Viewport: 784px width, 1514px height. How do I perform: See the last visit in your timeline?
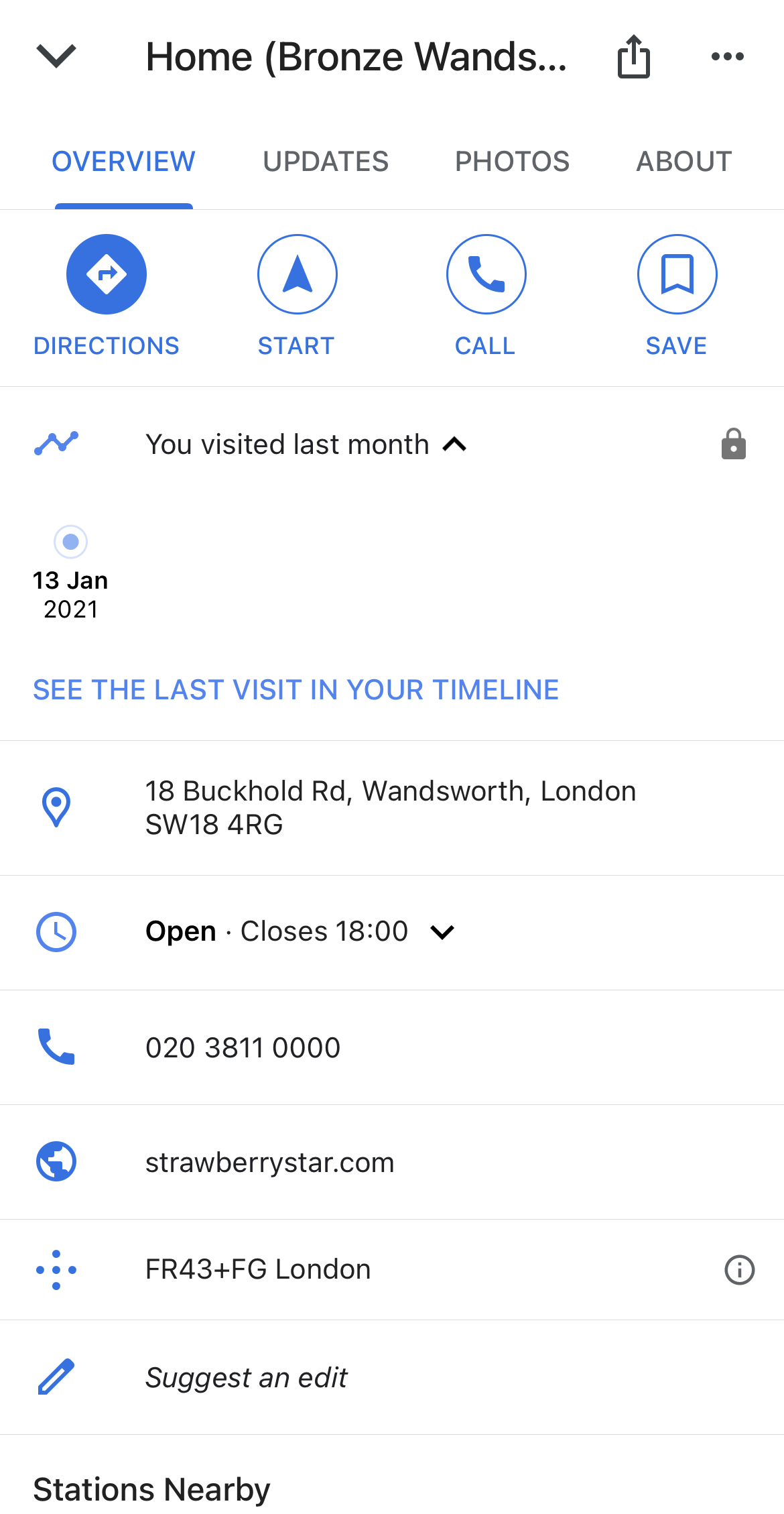(296, 690)
